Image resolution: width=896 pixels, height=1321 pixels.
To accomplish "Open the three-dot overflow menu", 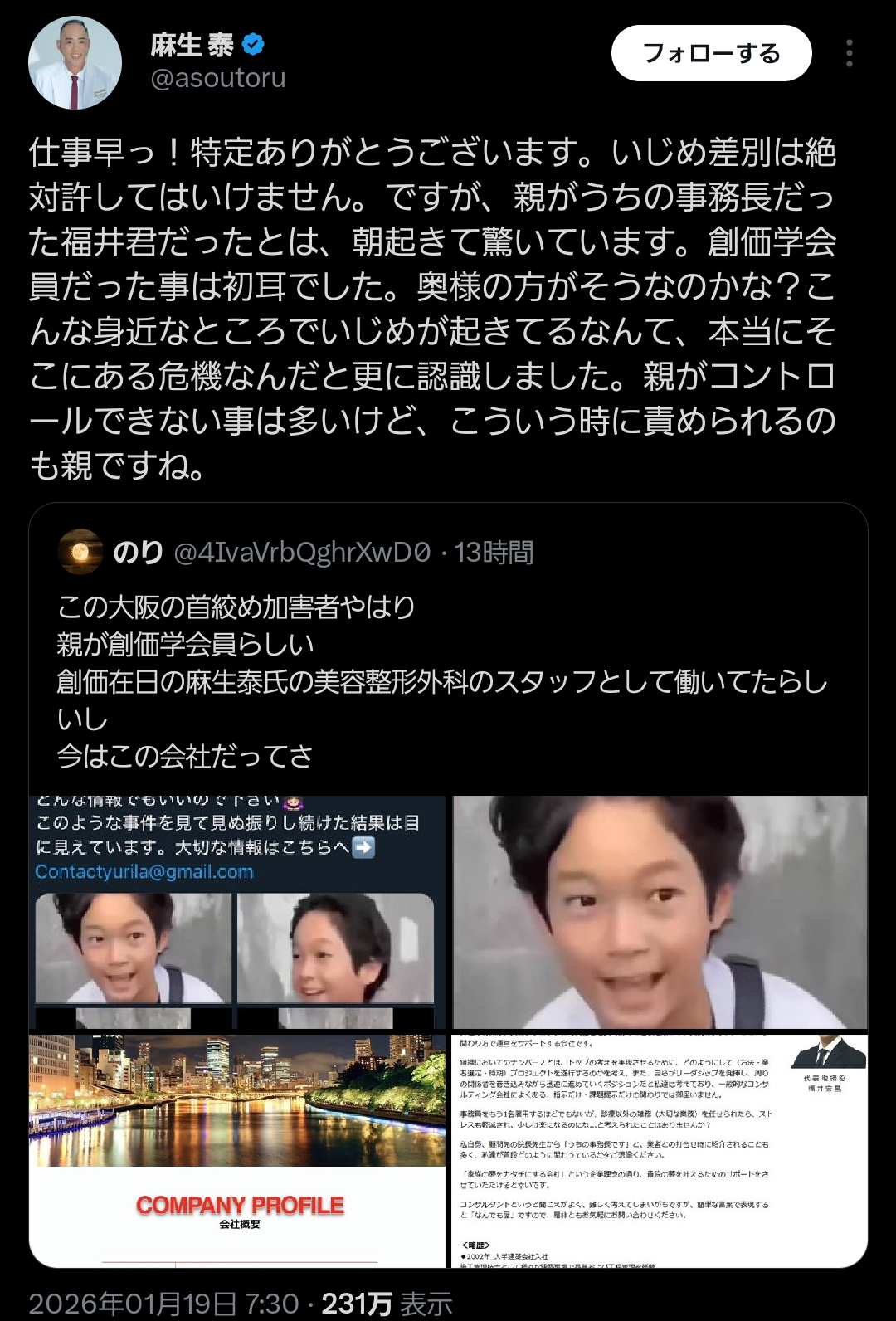I will [849, 53].
